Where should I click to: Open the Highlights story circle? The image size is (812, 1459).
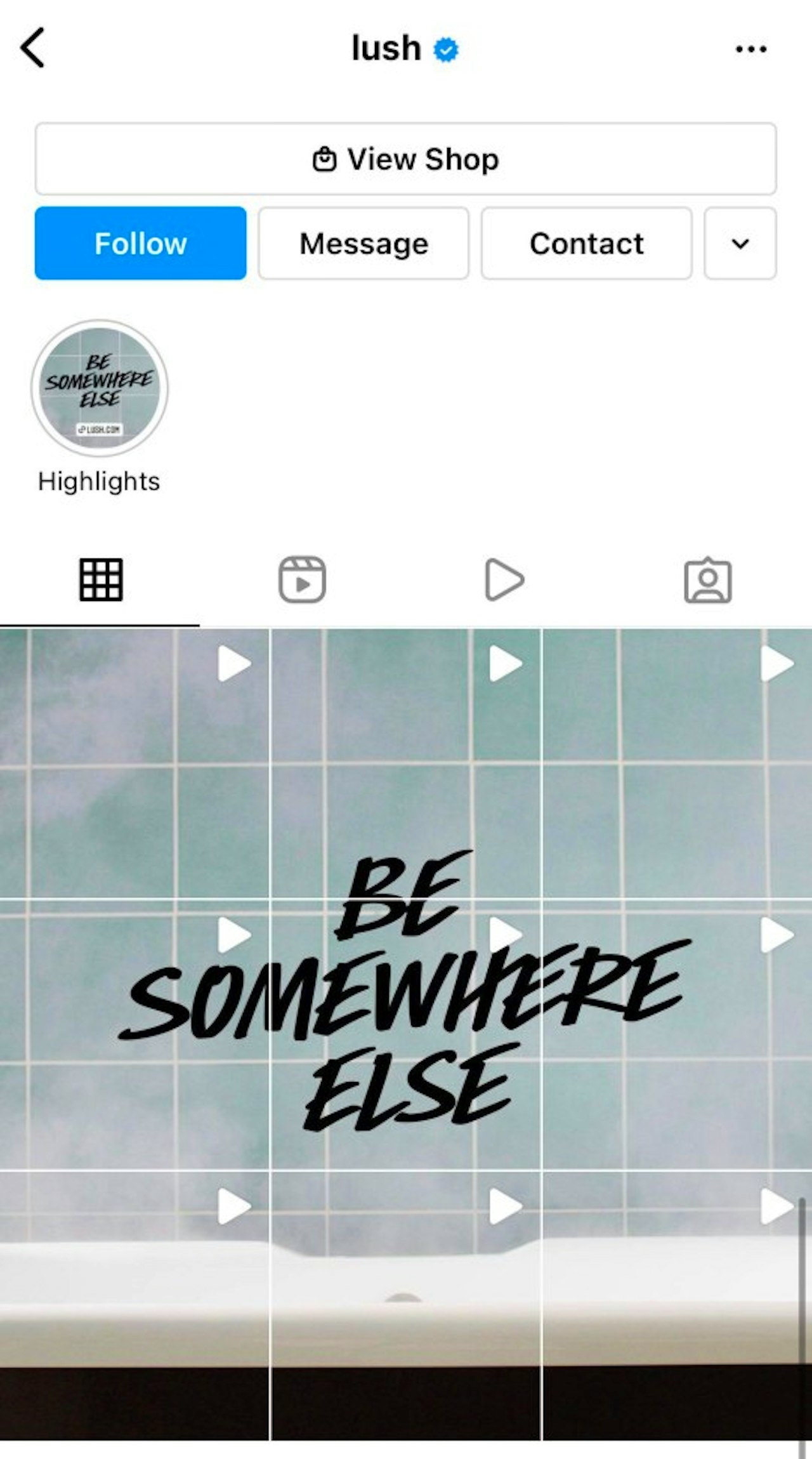100,388
